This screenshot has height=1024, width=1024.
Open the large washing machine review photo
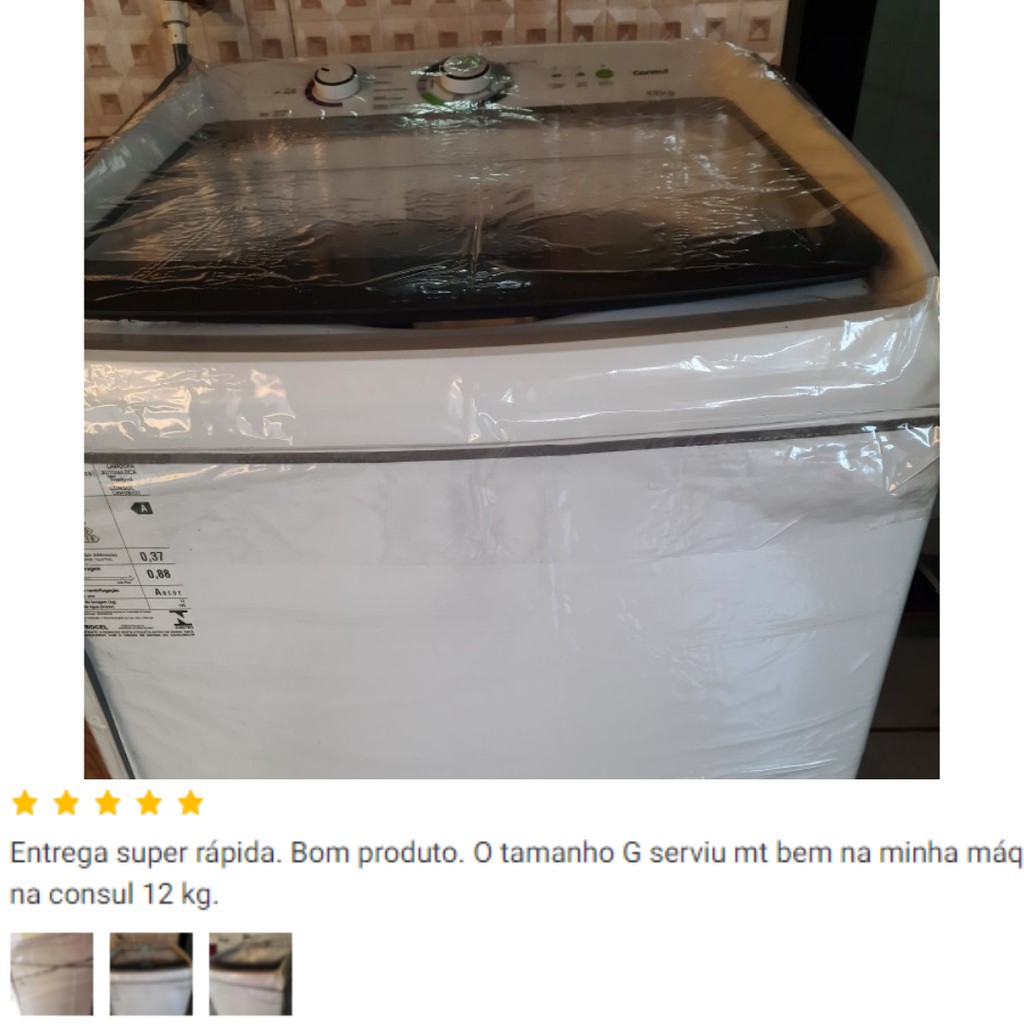(511, 389)
